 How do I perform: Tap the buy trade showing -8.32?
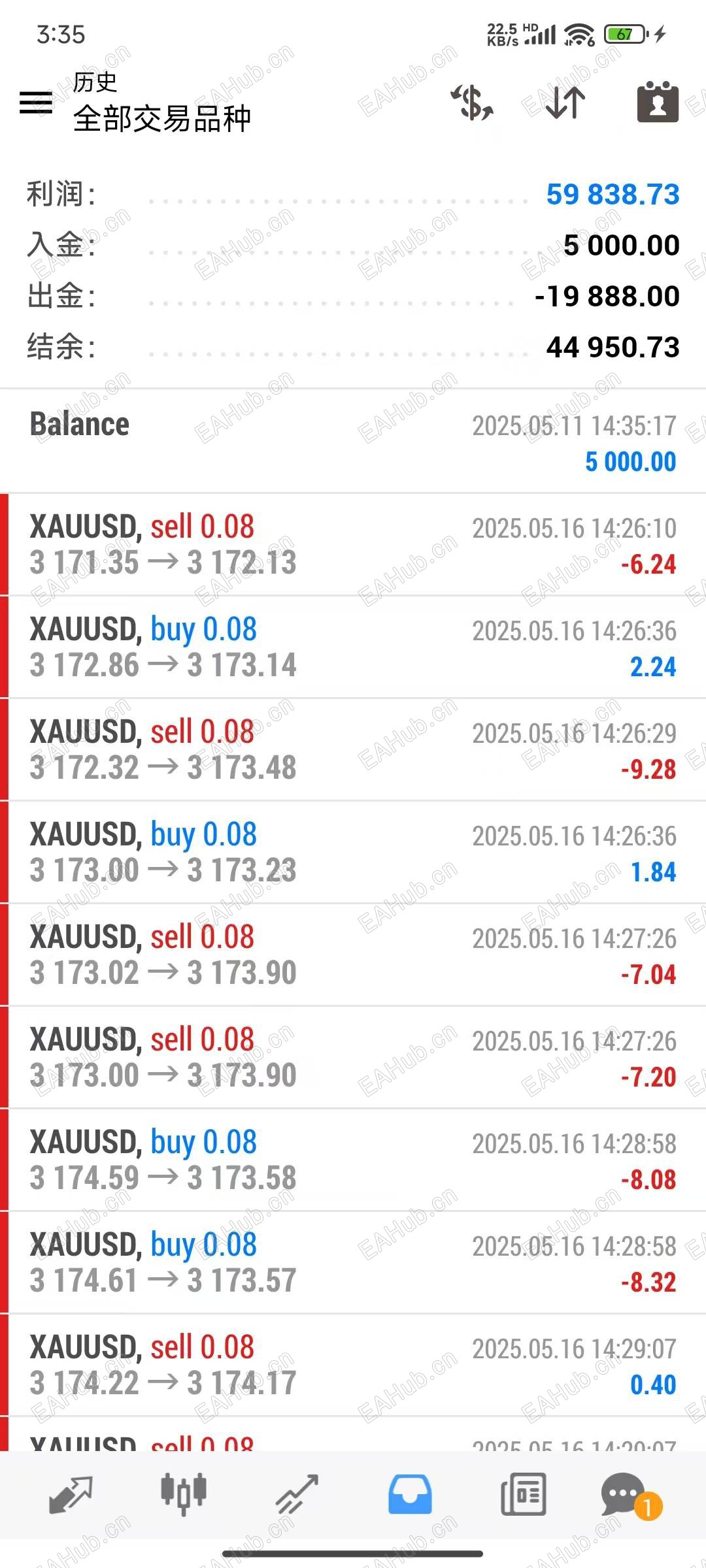click(x=353, y=1262)
